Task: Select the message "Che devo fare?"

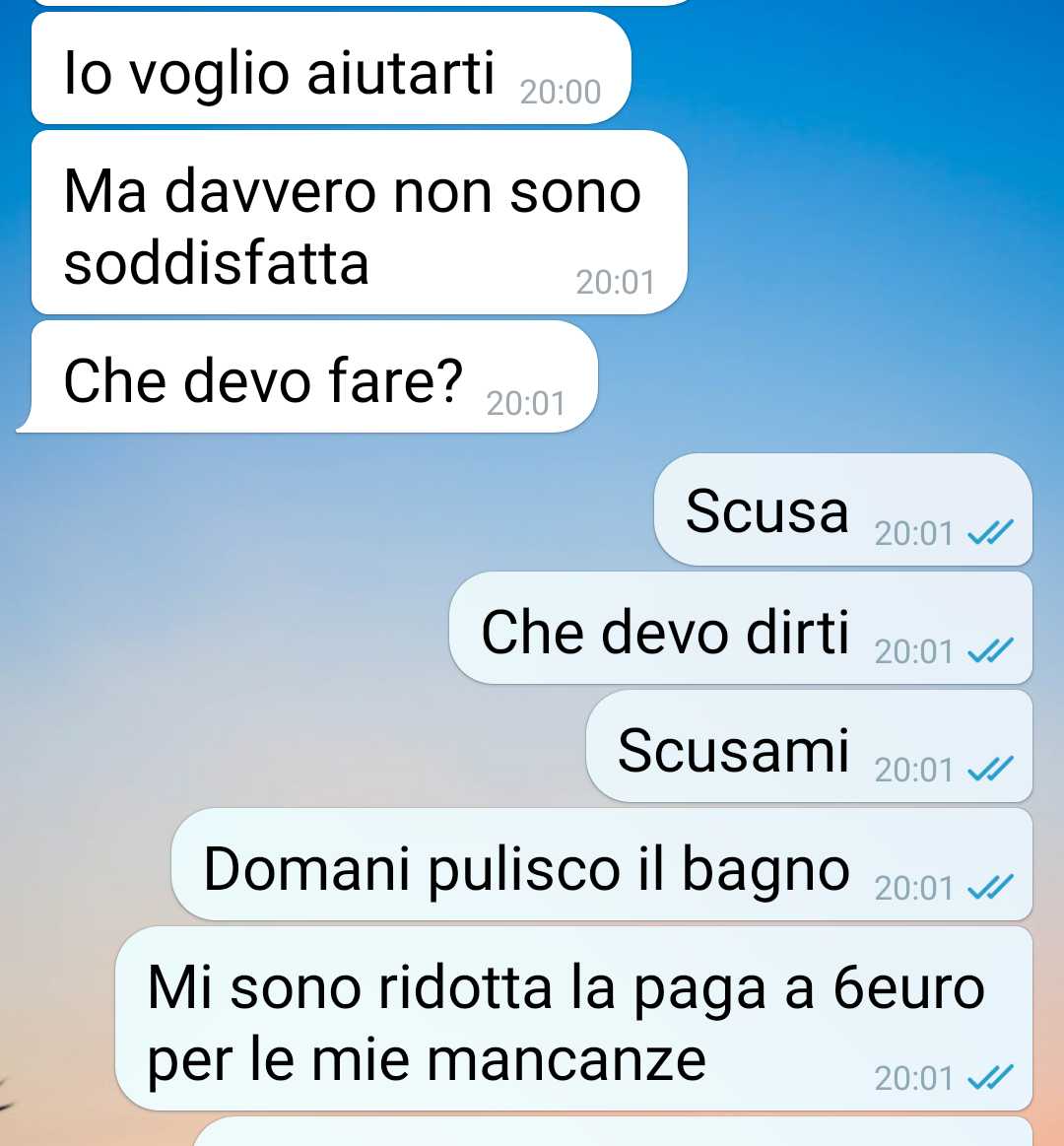Action: 263,381
